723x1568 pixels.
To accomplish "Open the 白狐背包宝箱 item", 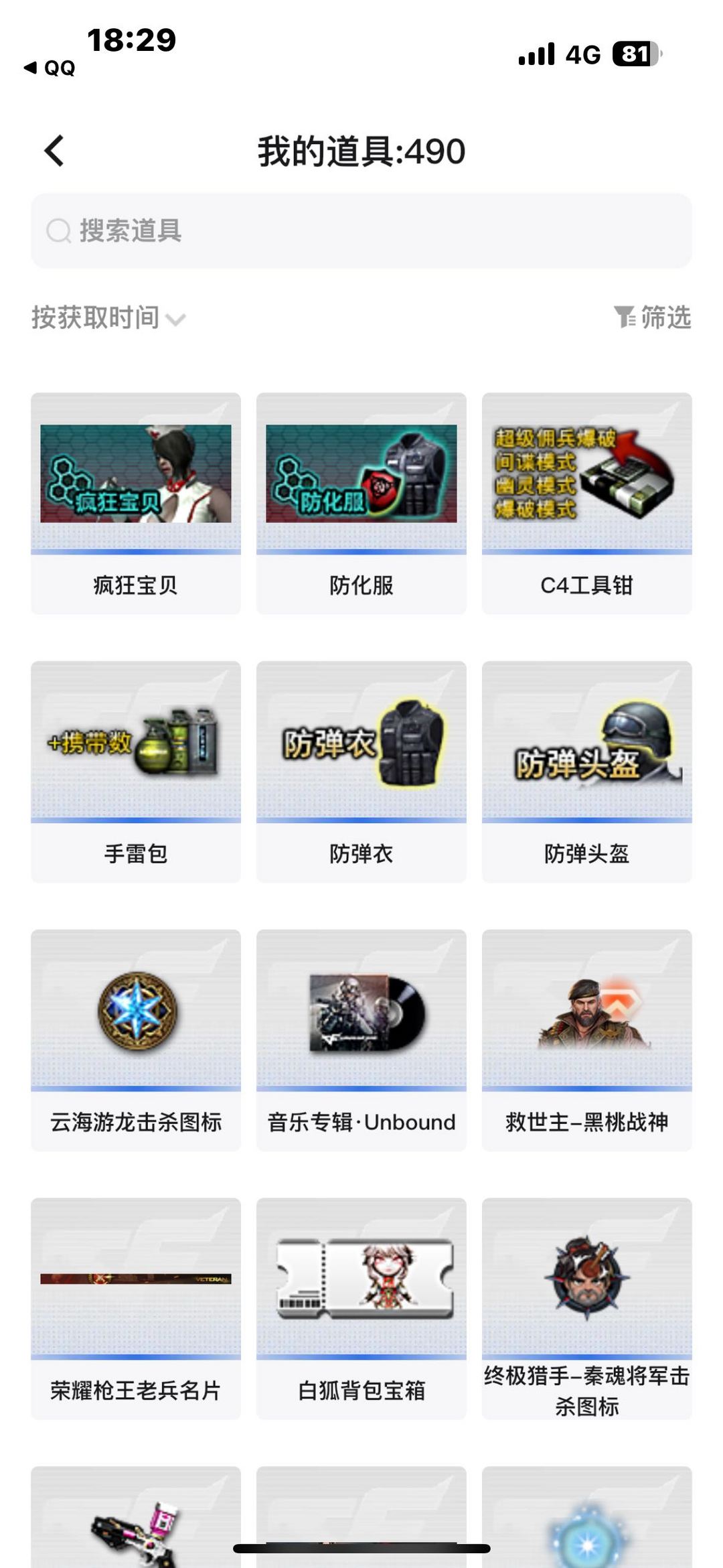I will pyautogui.click(x=361, y=1308).
